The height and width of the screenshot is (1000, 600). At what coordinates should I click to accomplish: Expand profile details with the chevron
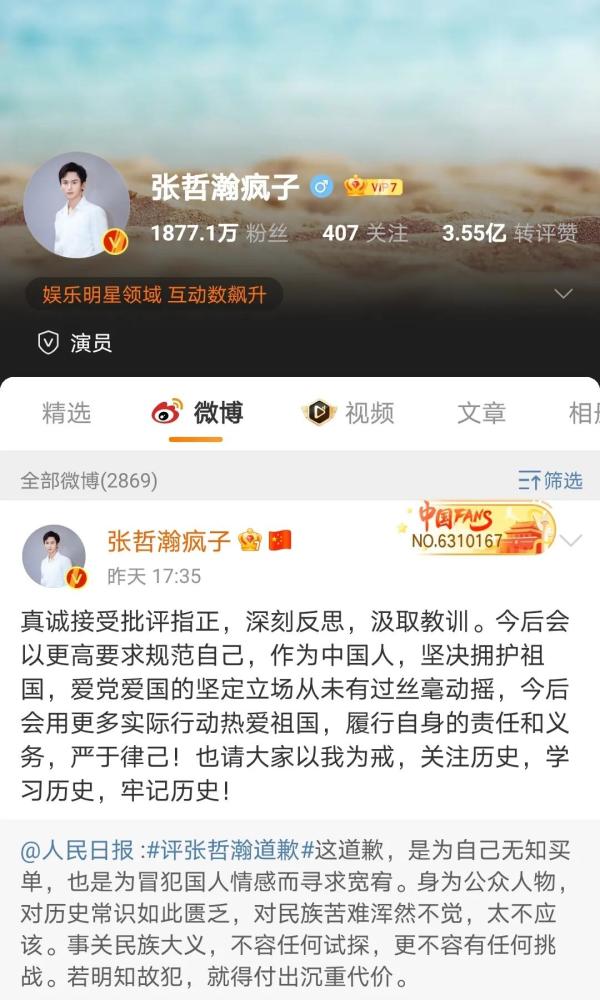(x=564, y=294)
